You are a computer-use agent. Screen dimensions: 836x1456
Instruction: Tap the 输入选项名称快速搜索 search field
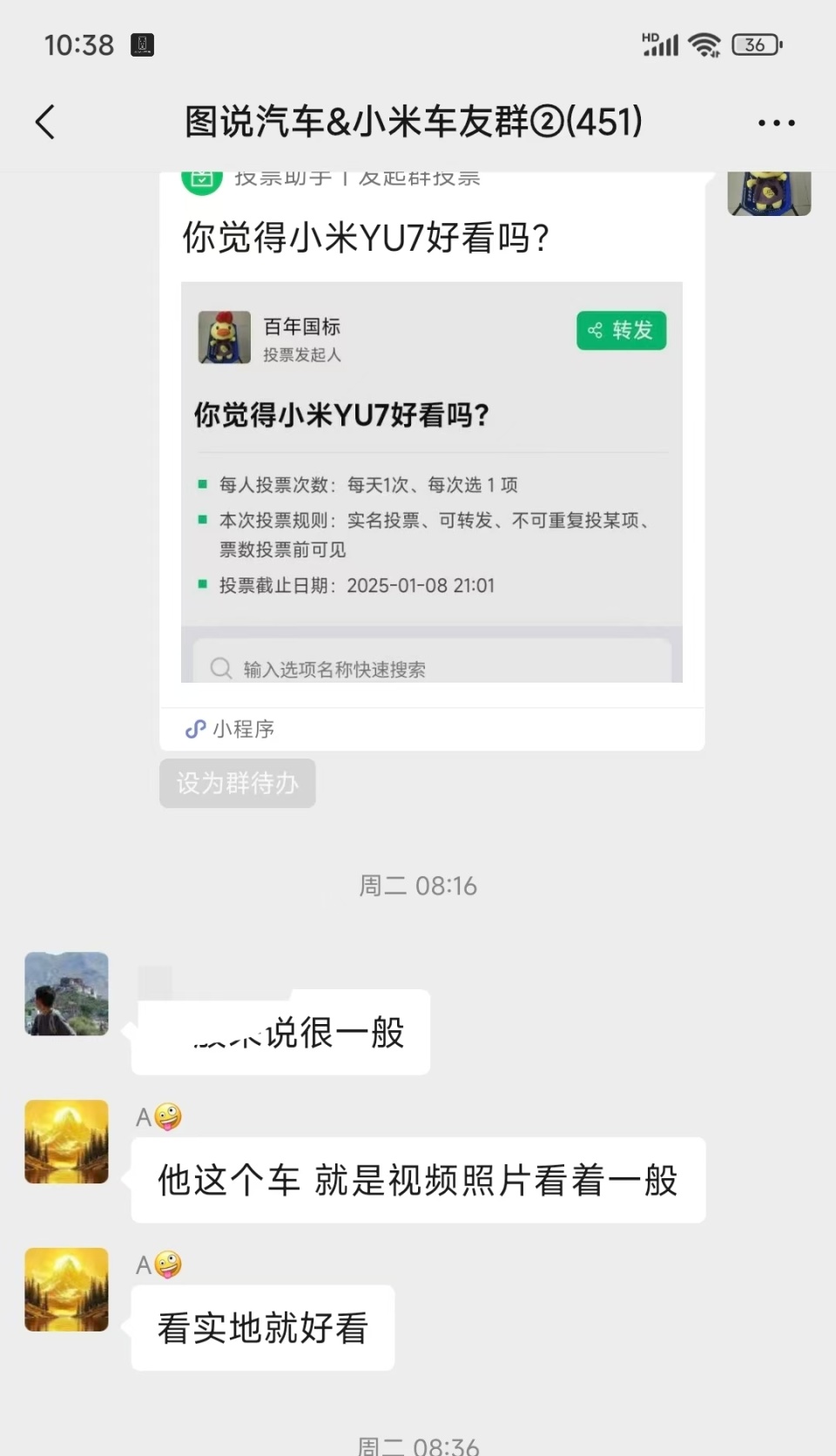click(418, 666)
